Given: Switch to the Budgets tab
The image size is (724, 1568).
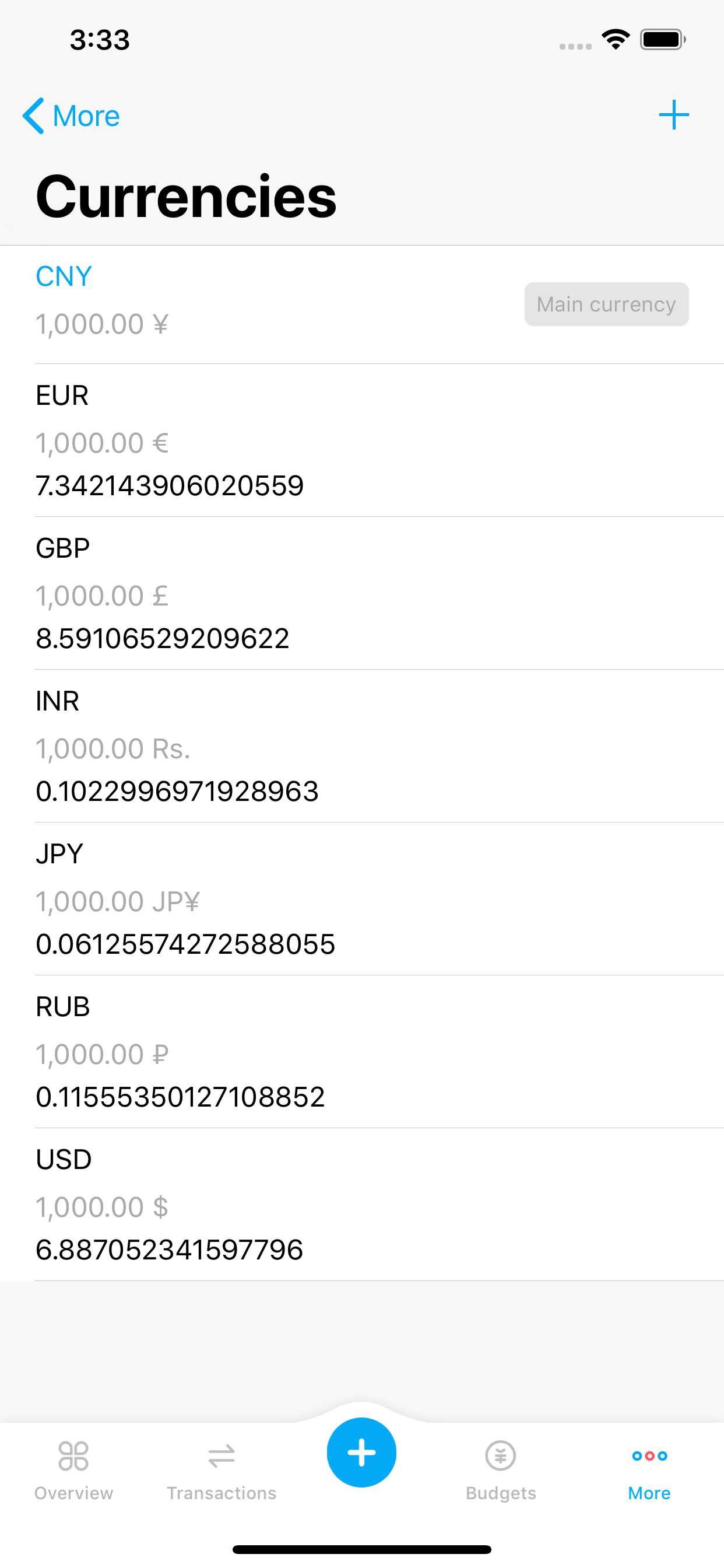Looking at the screenshot, I should 500,1473.
